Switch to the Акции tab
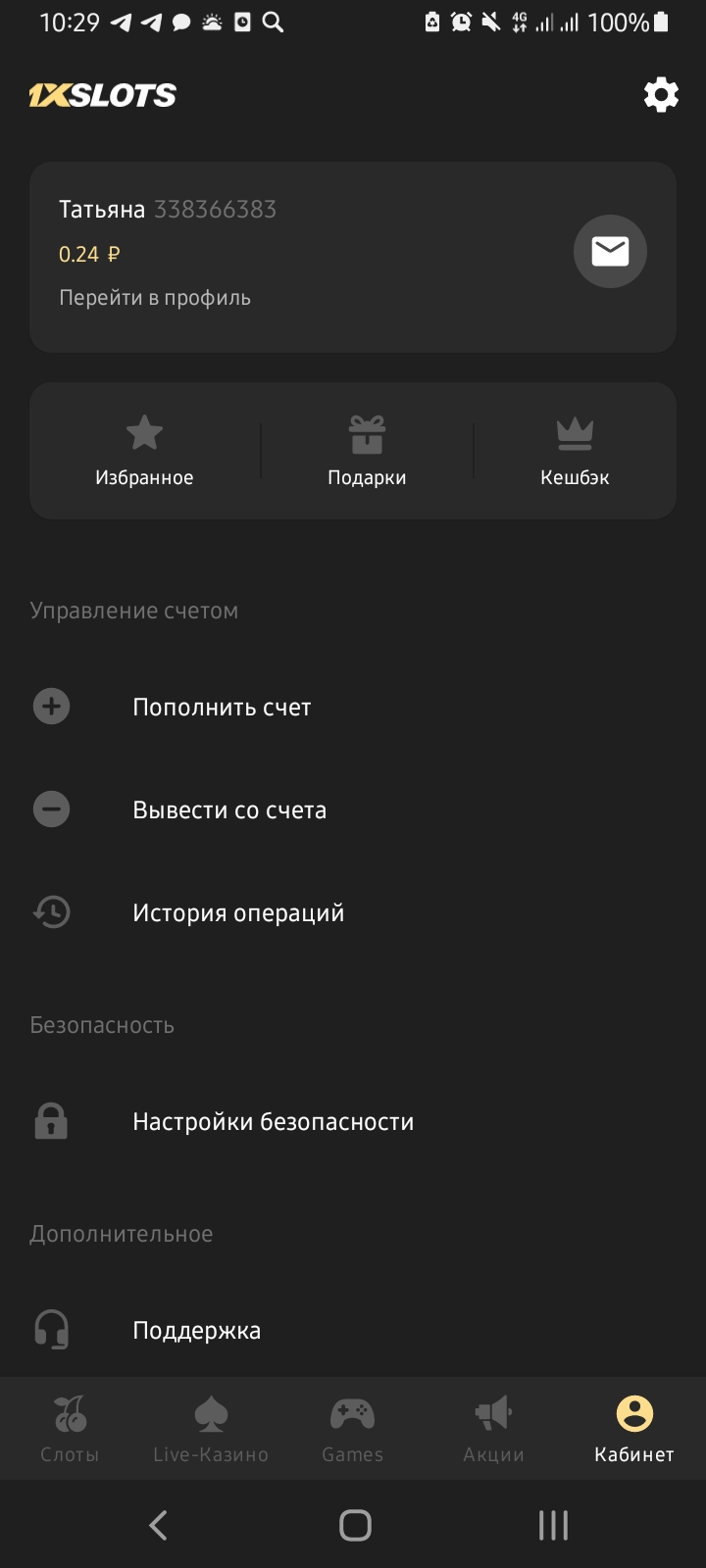Viewport: 706px width, 1568px height. coord(493,1429)
